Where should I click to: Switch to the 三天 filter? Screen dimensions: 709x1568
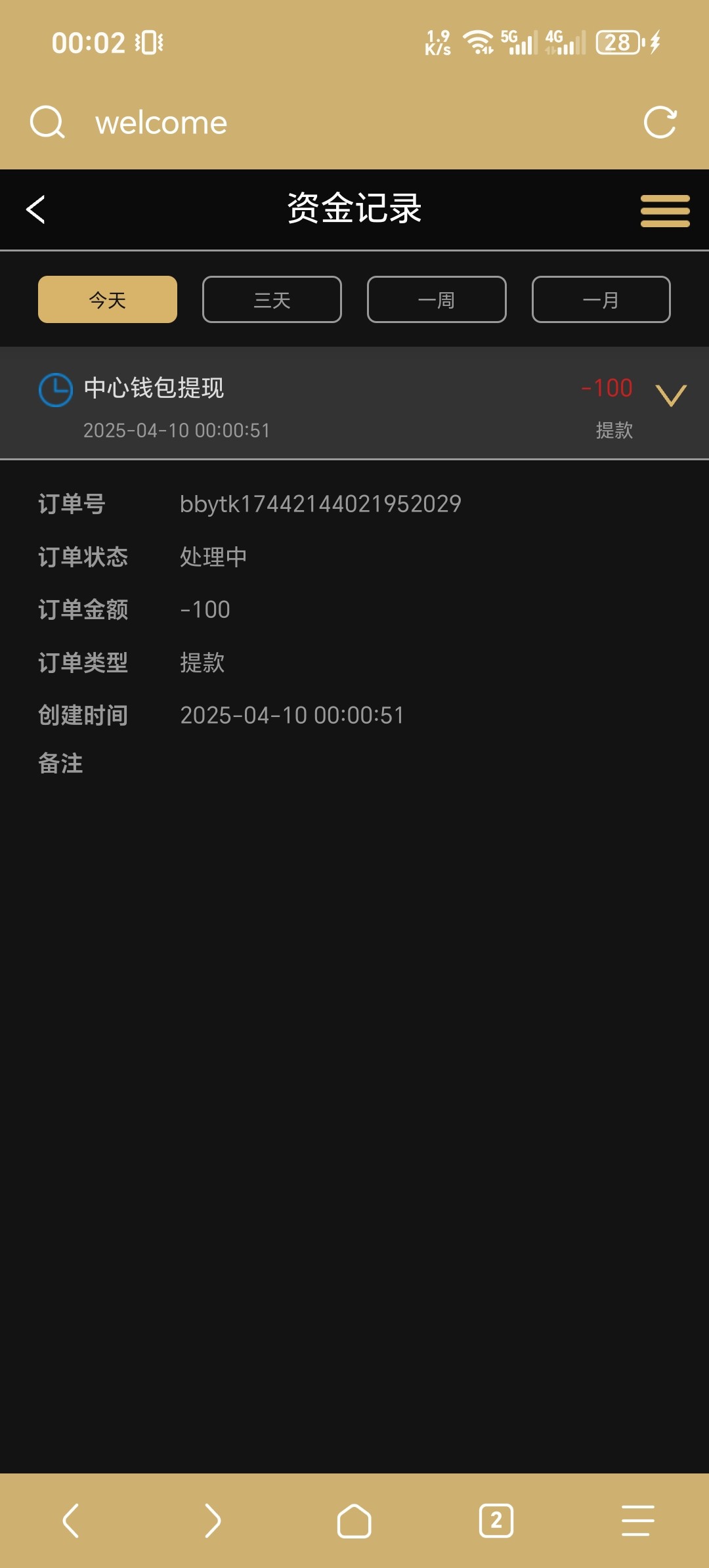(272, 299)
